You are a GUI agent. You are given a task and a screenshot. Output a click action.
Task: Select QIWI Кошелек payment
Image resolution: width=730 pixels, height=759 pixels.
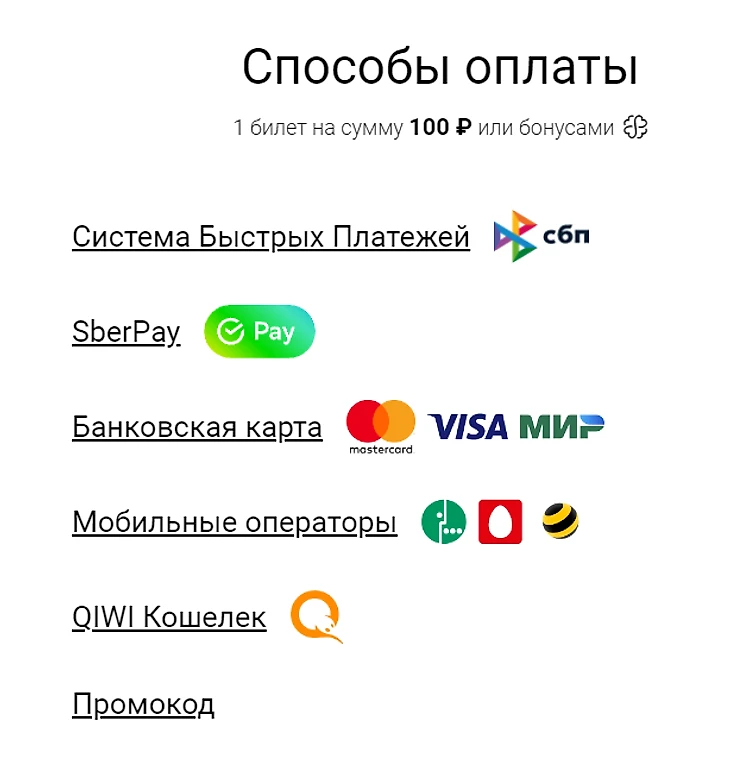point(169,617)
